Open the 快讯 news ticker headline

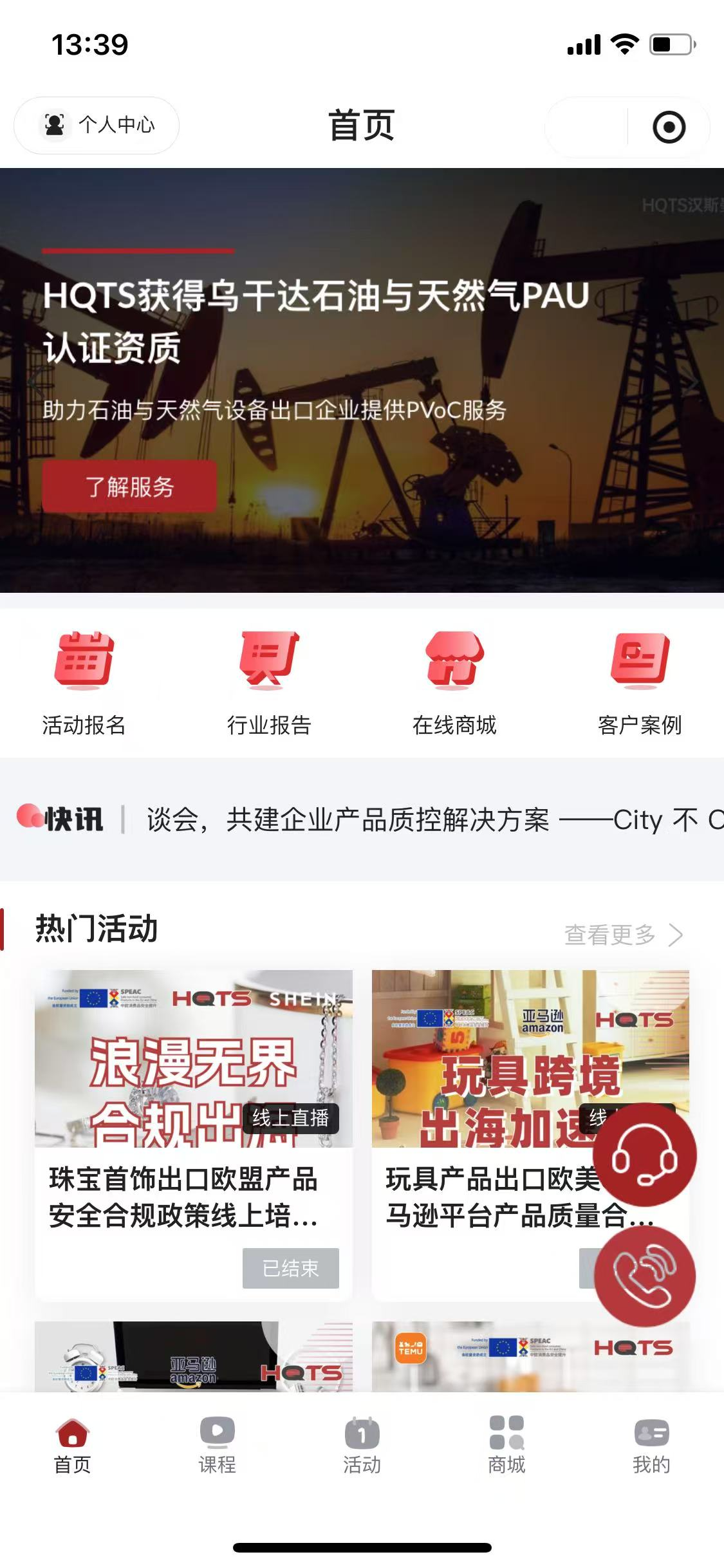click(412, 820)
